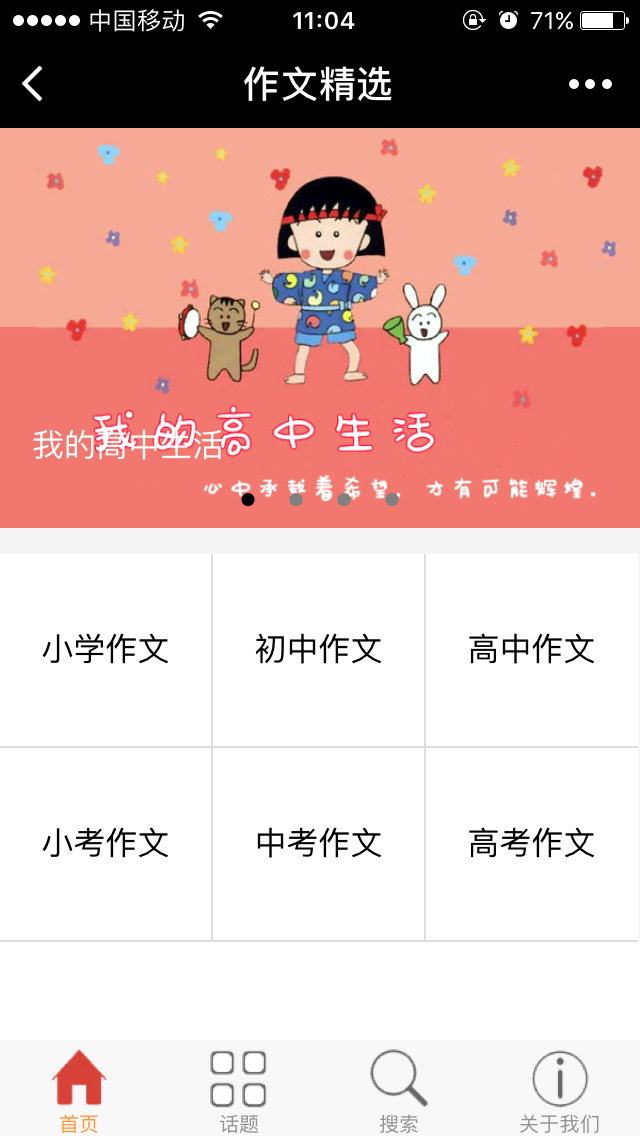Go back using the top-left arrow

[x=33, y=84]
